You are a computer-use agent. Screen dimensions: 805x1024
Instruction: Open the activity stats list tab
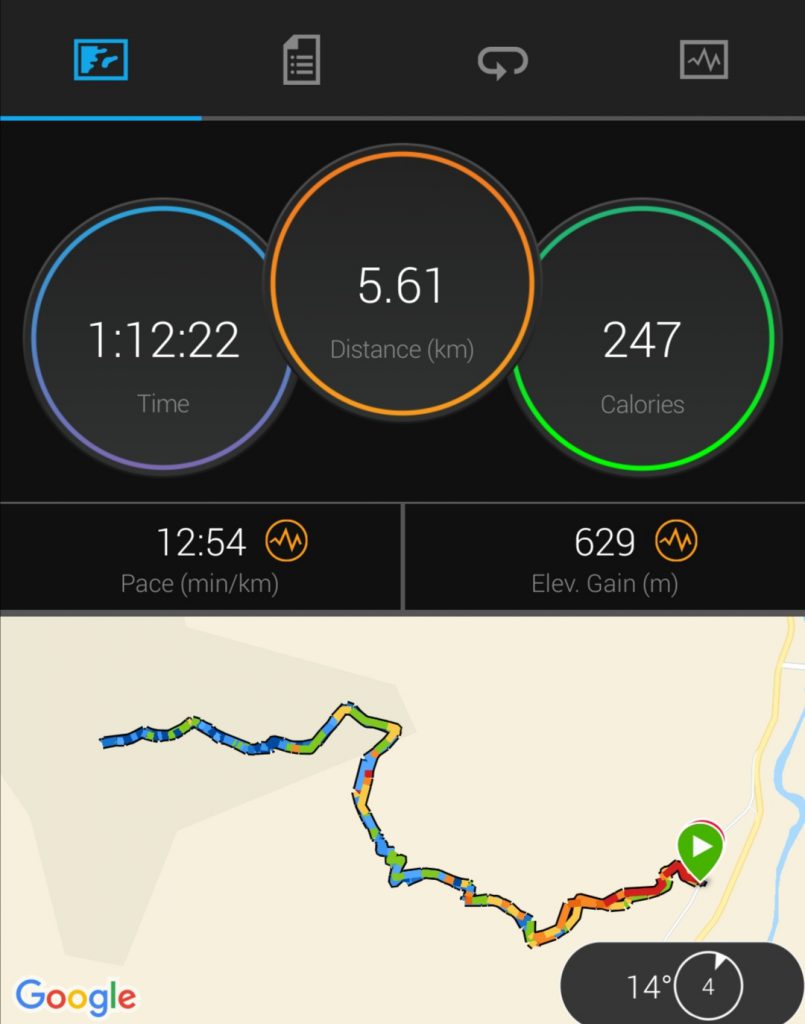tap(301, 61)
